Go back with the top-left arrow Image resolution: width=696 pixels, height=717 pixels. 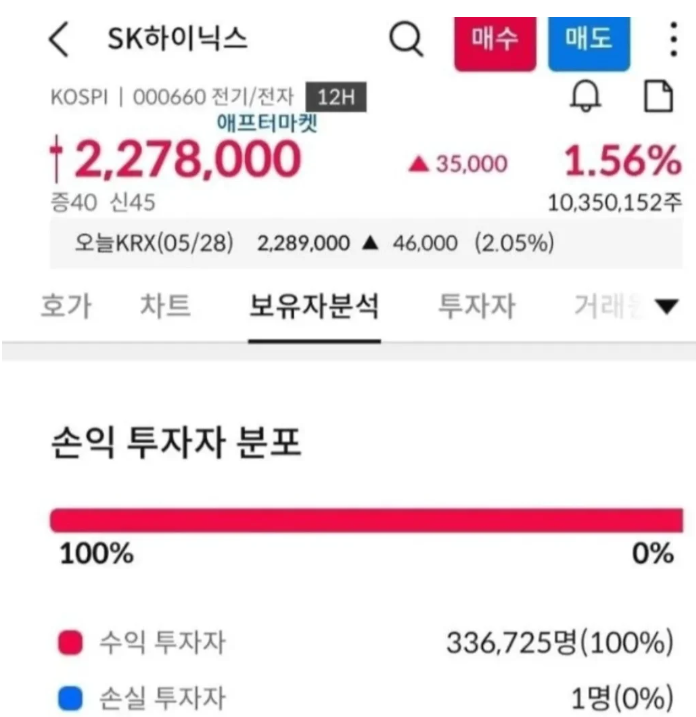tap(59, 39)
